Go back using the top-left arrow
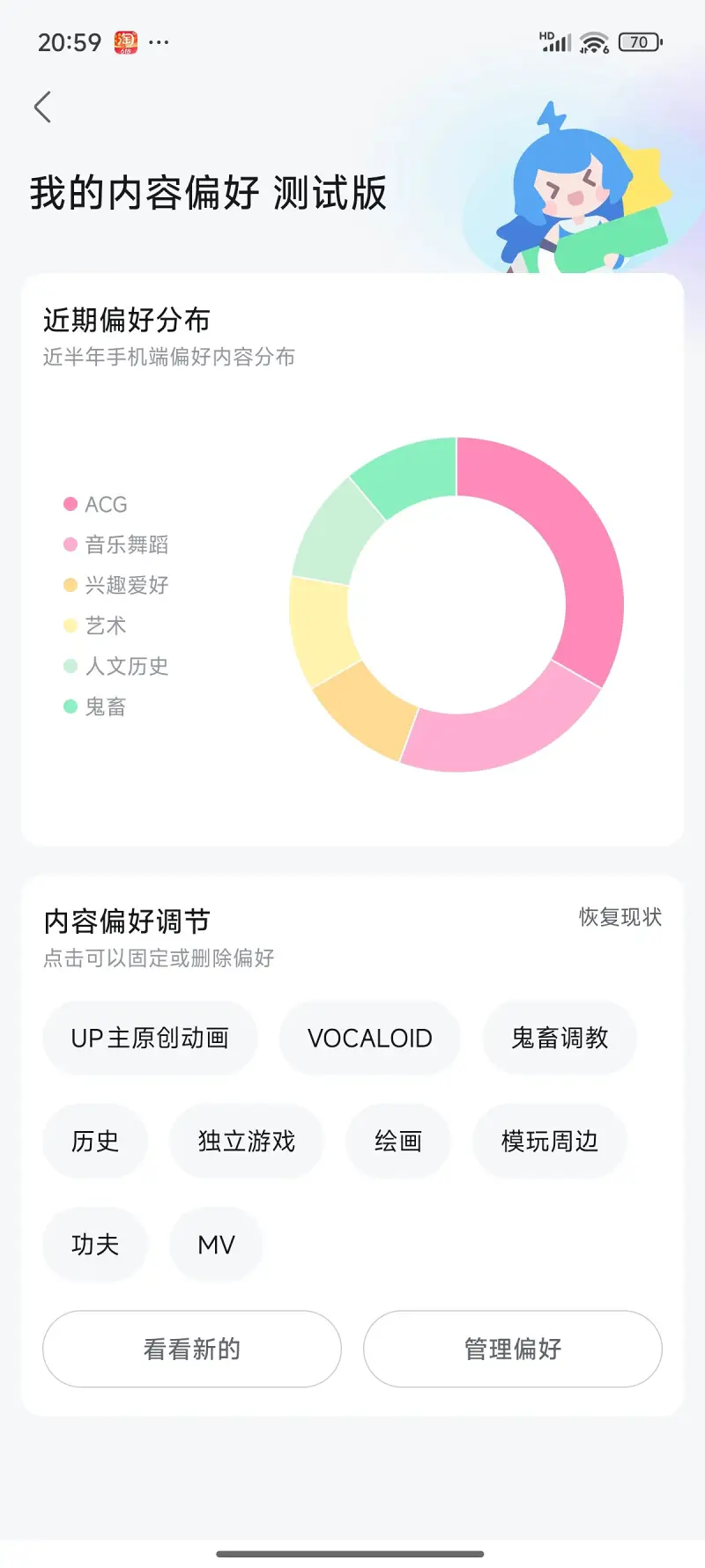Image resolution: width=705 pixels, height=1568 pixels. pyautogui.click(x=42, y=107)
